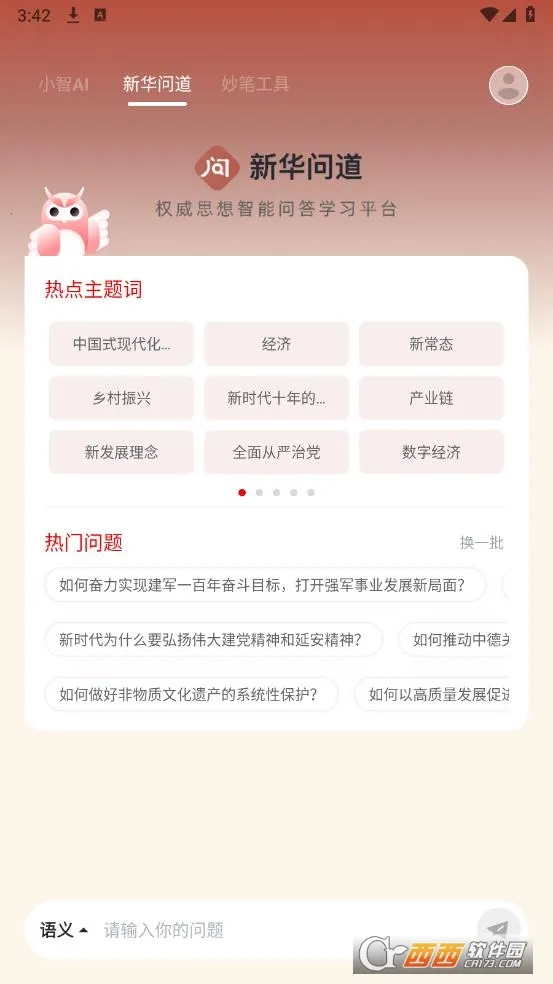
Task: Select the 中国式现代化 topic chip
Action: (x=121, y=344)
